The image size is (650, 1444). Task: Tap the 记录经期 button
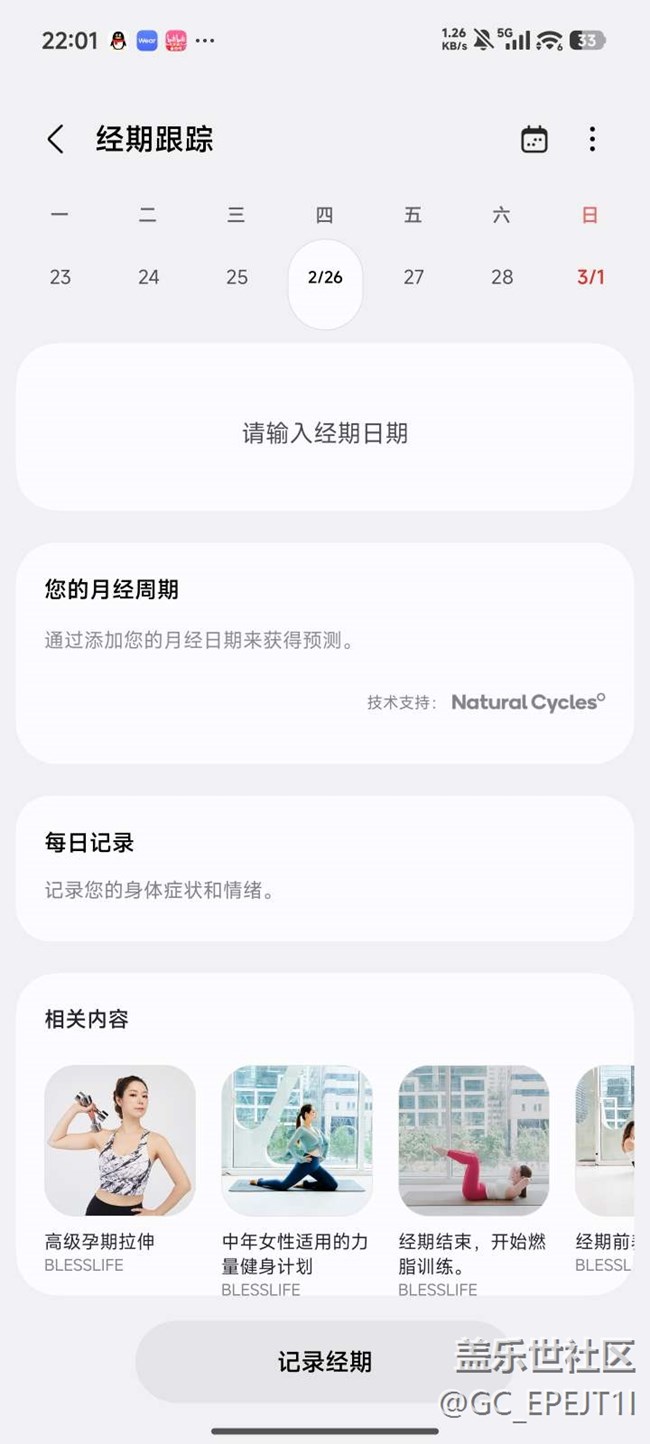(324, 1362)
